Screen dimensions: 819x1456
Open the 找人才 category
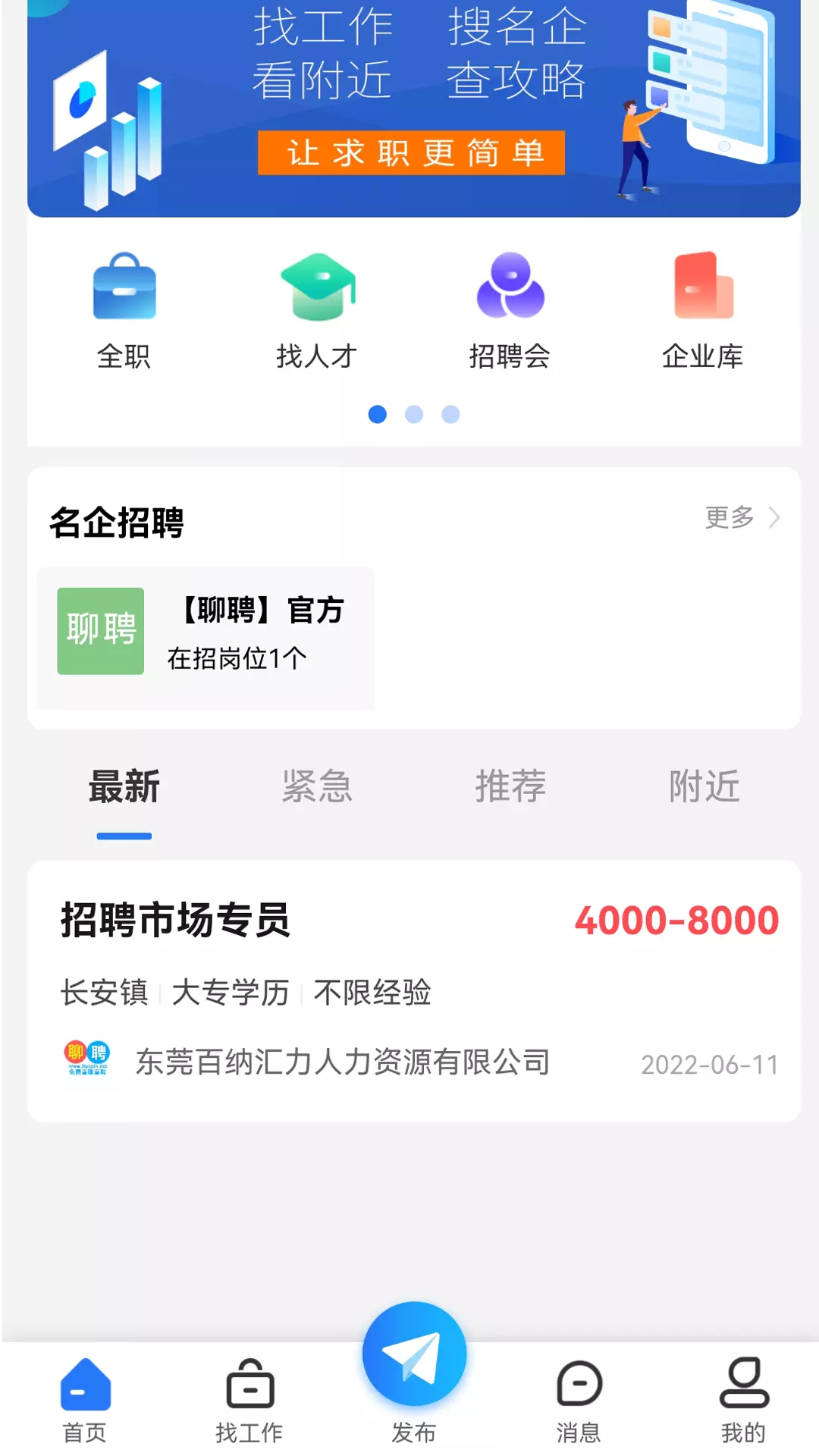tap(317, 311)
